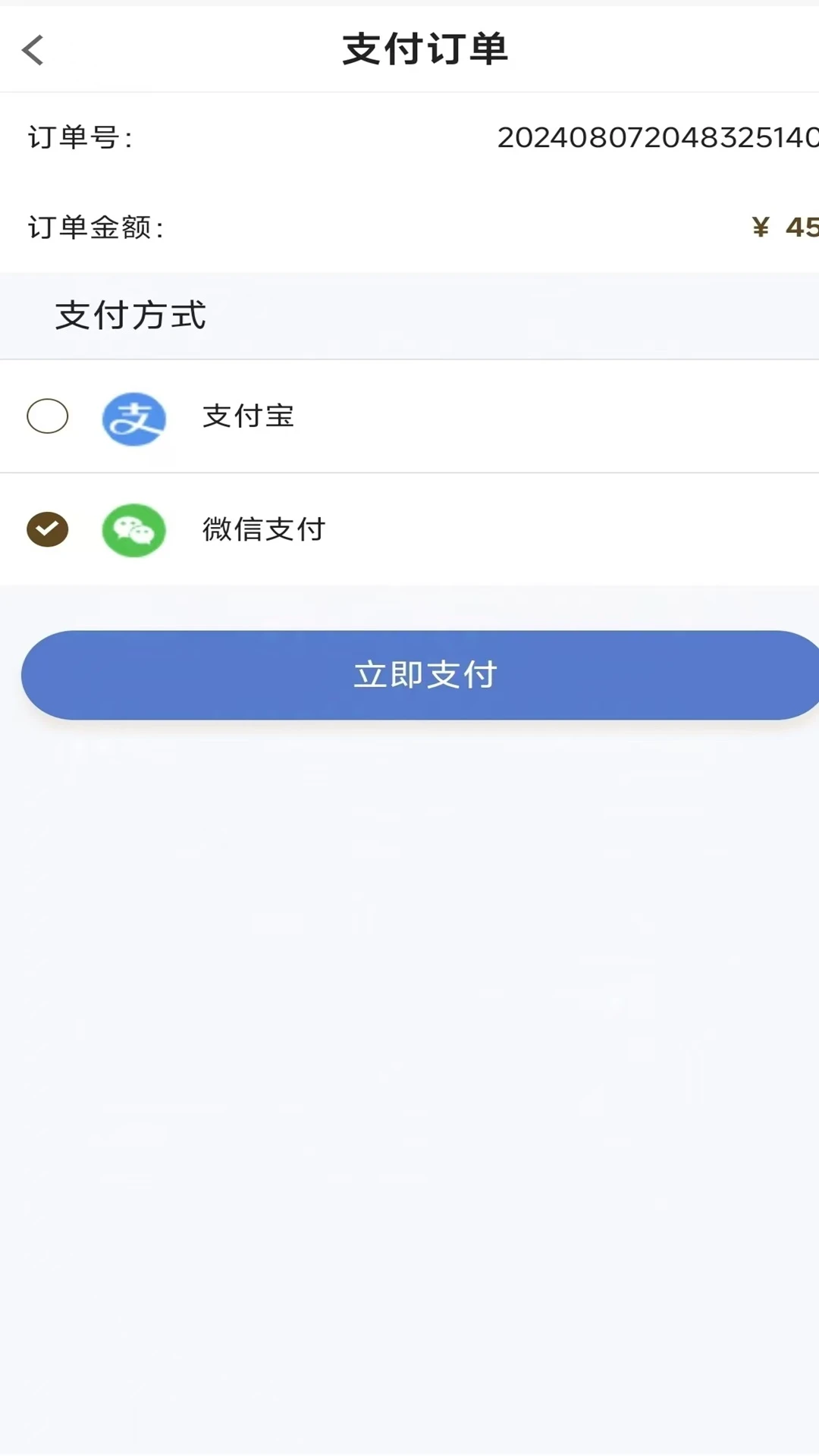Click the blue Alipay circle badge
Viewport: 819px width, 1456px height.
[133, 418]
